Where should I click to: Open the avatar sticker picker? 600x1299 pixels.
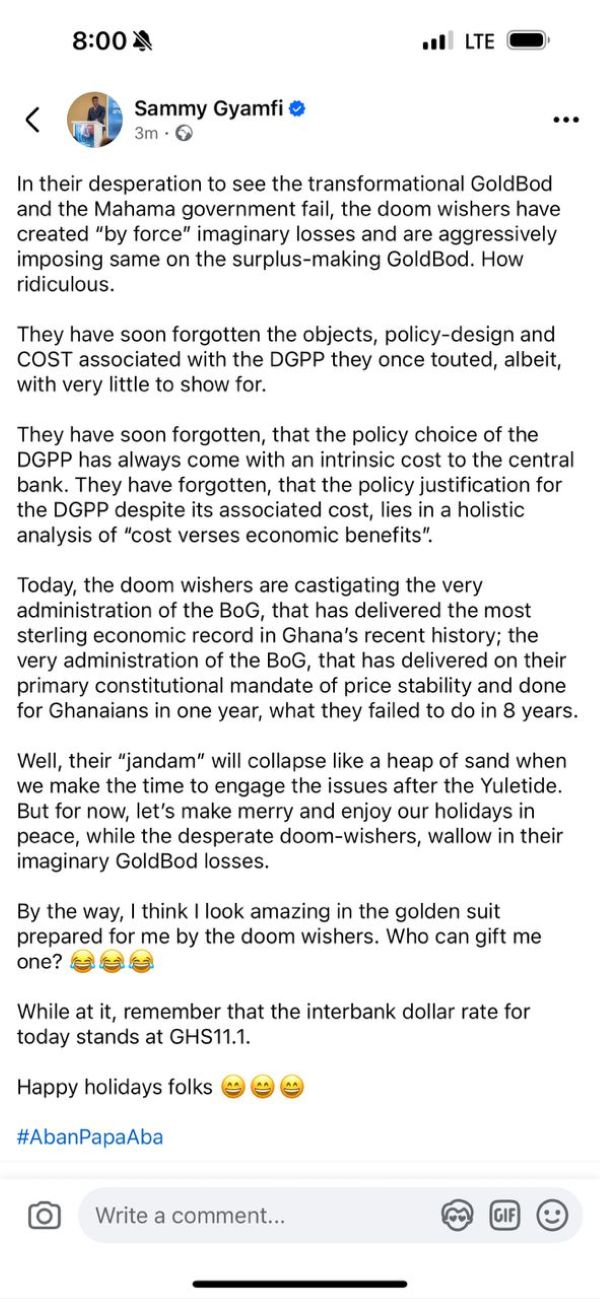(457, 1216)
